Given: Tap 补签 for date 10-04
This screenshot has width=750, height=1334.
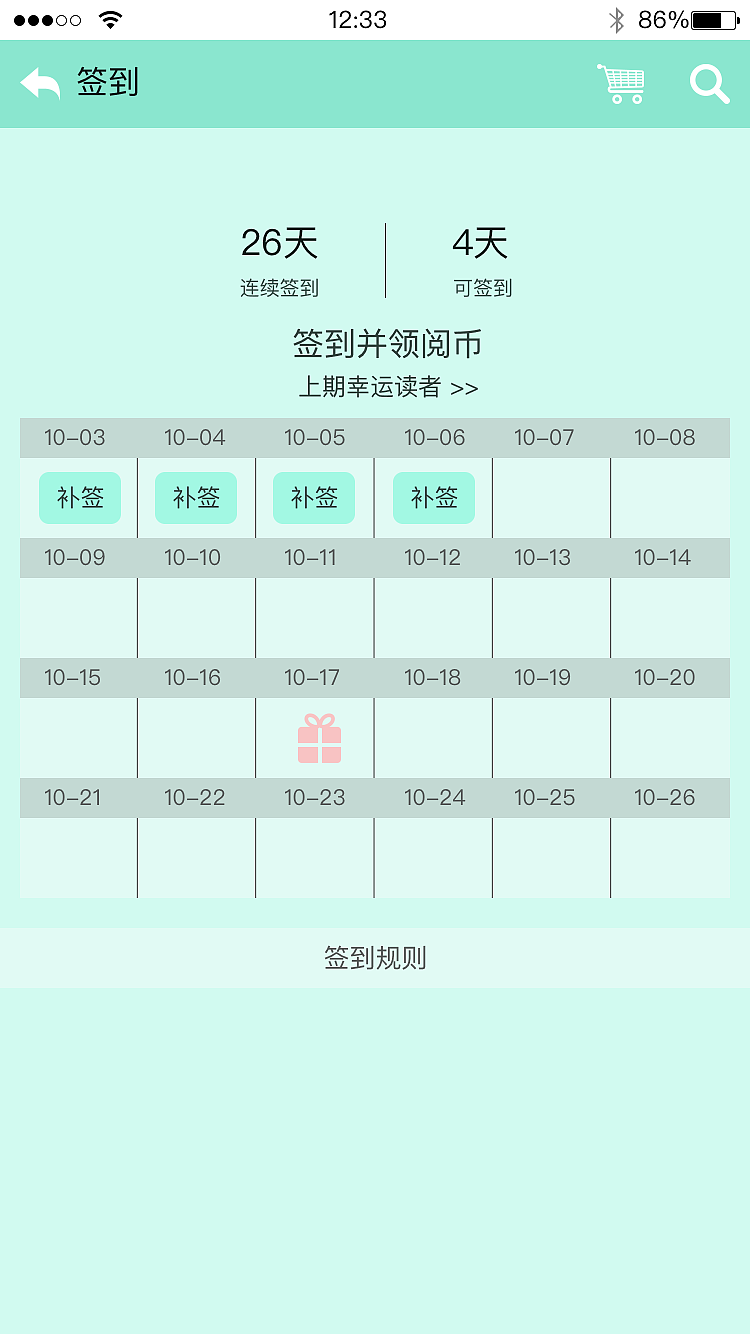Looking at the screenshot, I should tap(196, 497).
